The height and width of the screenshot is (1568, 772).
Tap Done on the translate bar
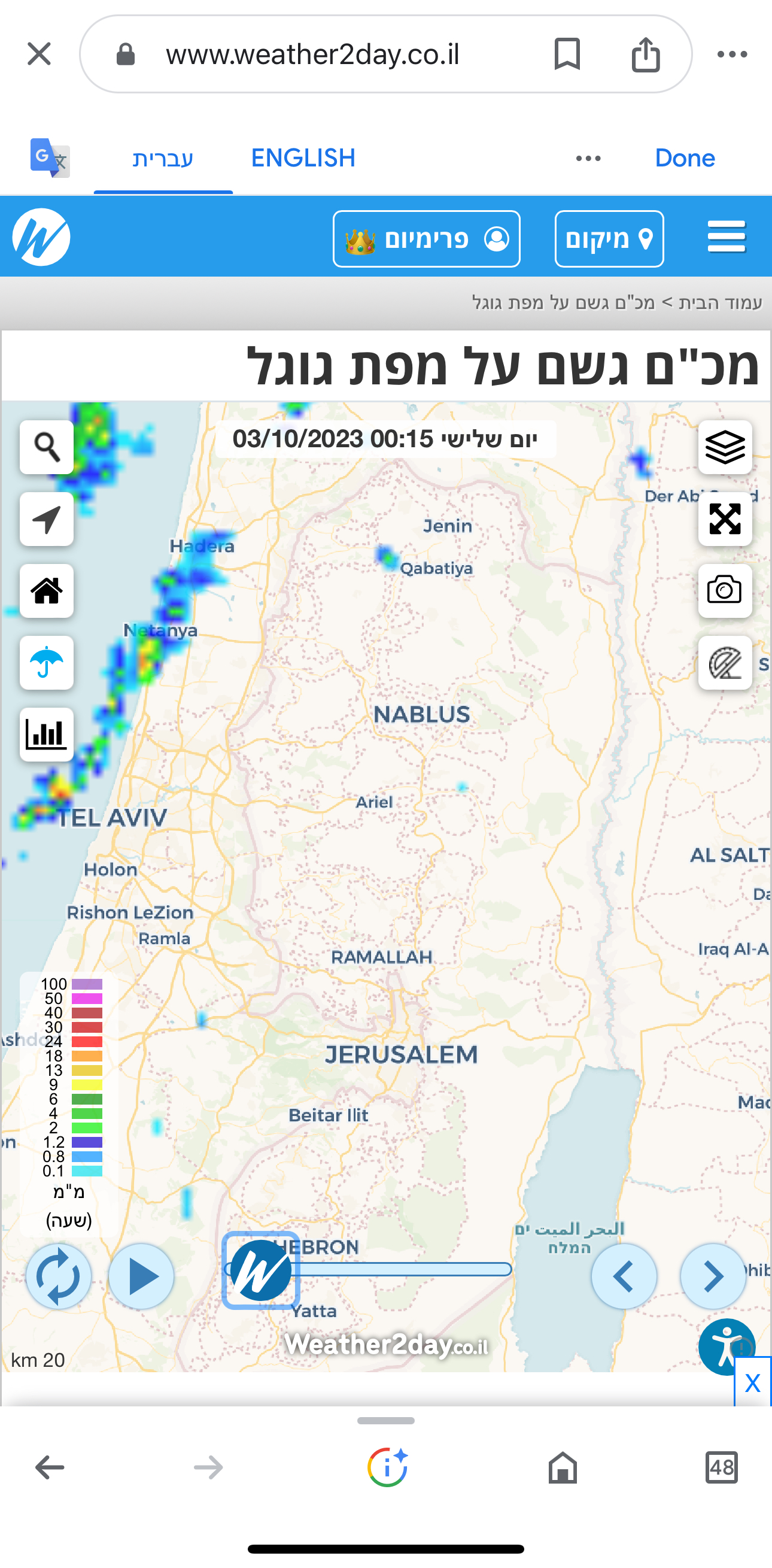coord(685,158)
